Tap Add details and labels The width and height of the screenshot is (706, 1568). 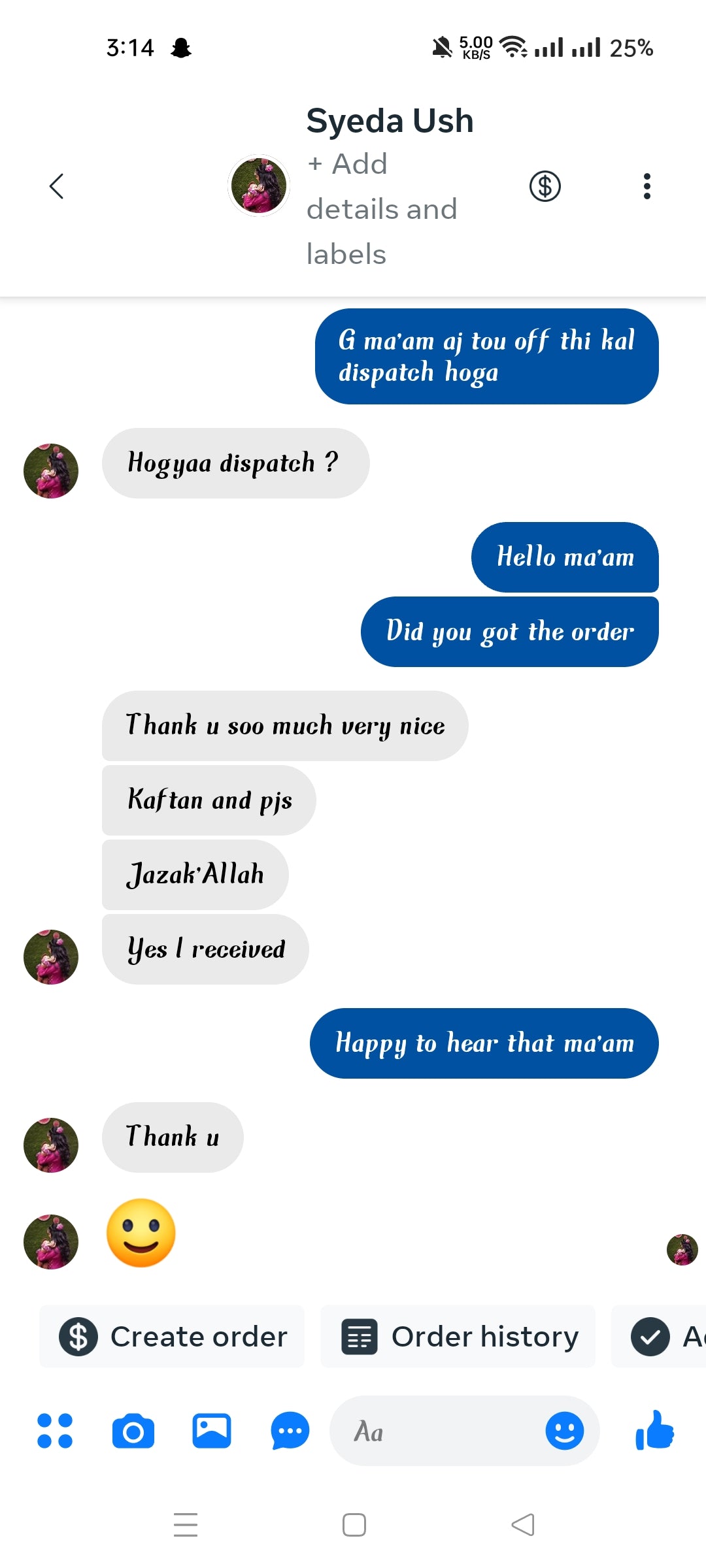click(382, 209)
